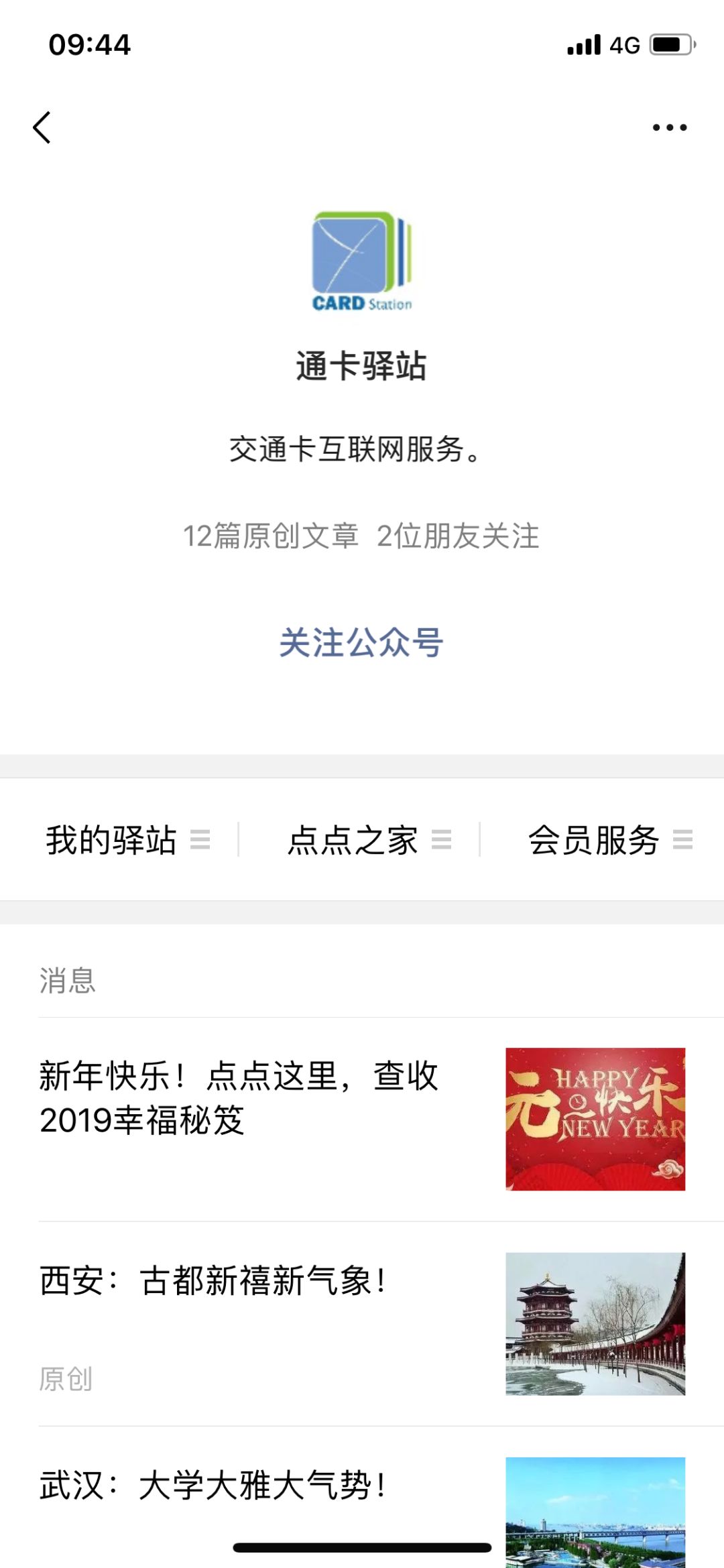724x1568 pixels.
Task: Tap the 12篇原创文章 statistics text
Action: (271, 536)
